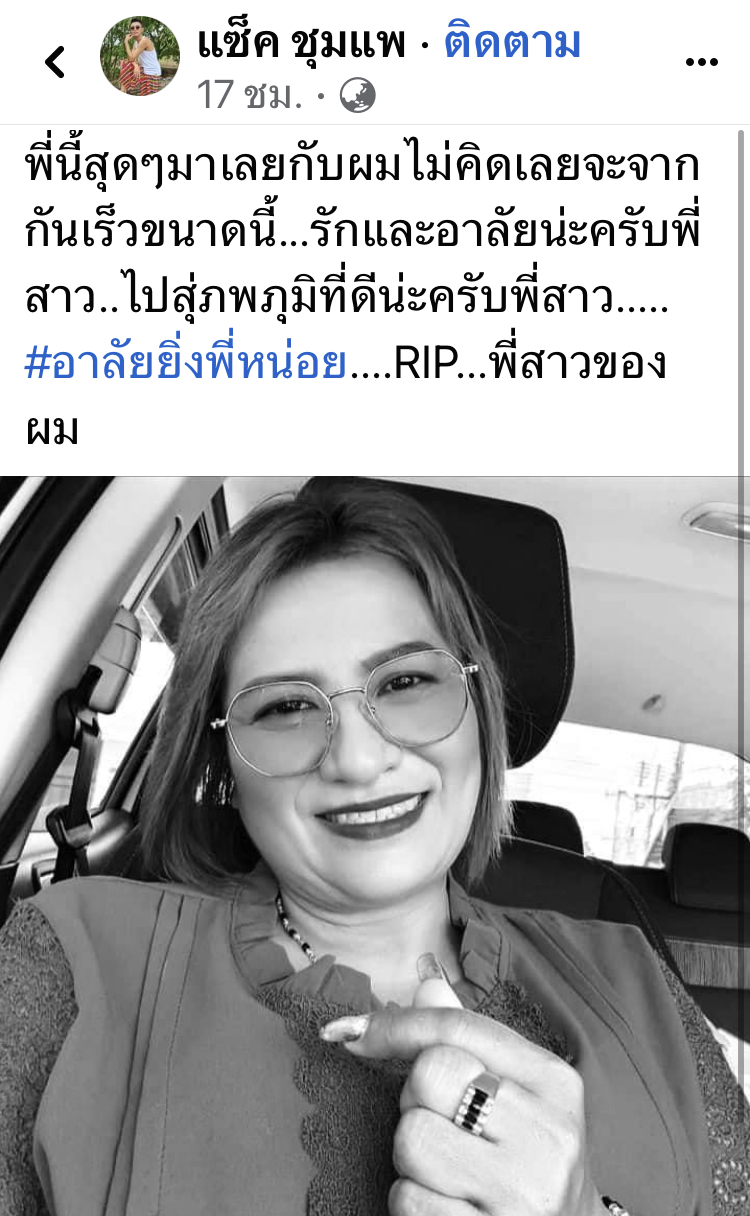Go back using the back arrow
The width and height of the screenshot is (750, 1216).
55,62
